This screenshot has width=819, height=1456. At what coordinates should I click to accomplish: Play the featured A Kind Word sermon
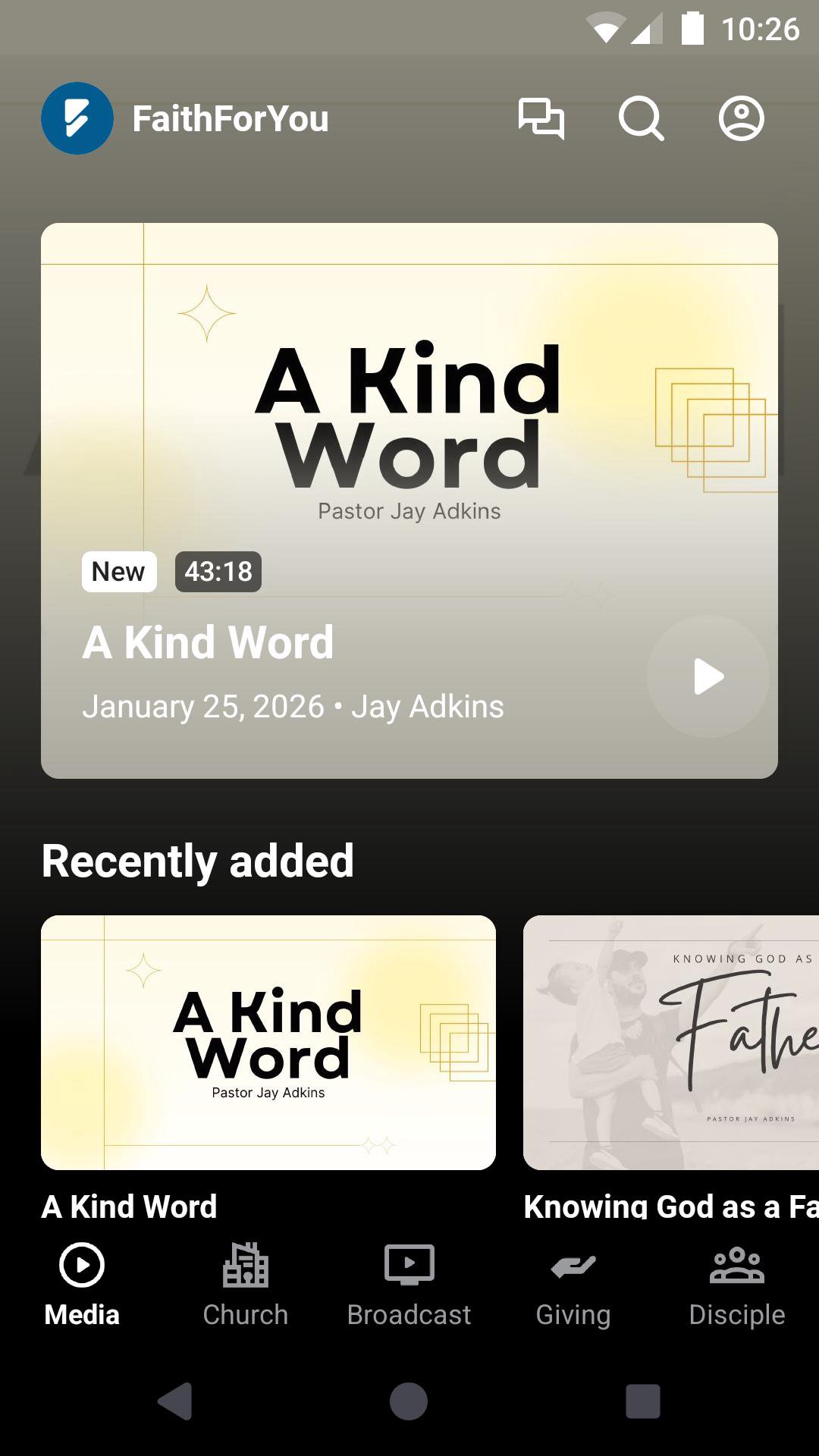pyautogui.click(x=708, y=676)
